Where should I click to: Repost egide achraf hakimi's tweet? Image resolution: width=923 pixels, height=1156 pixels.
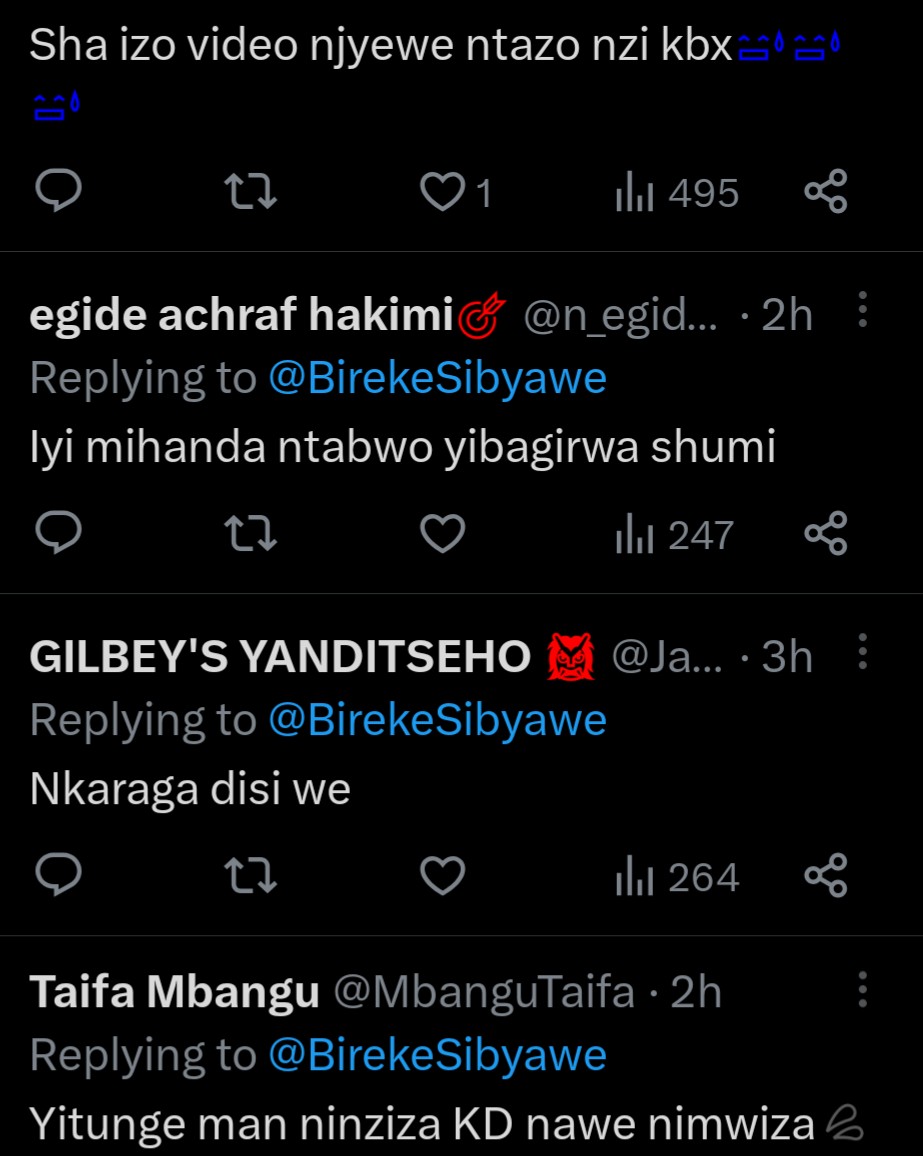[249, 534]
